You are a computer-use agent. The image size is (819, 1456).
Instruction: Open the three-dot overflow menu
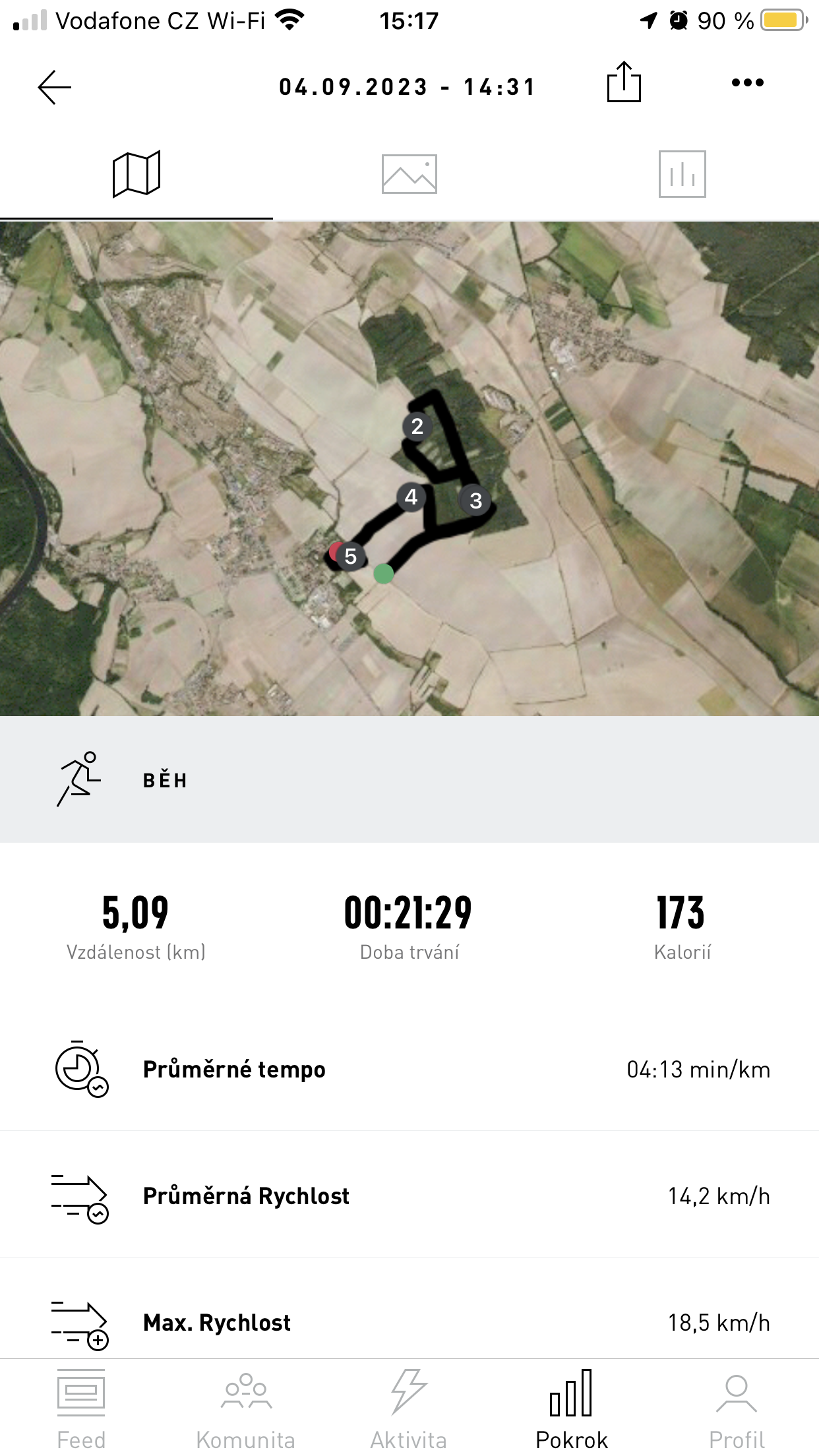pos(747,83)
